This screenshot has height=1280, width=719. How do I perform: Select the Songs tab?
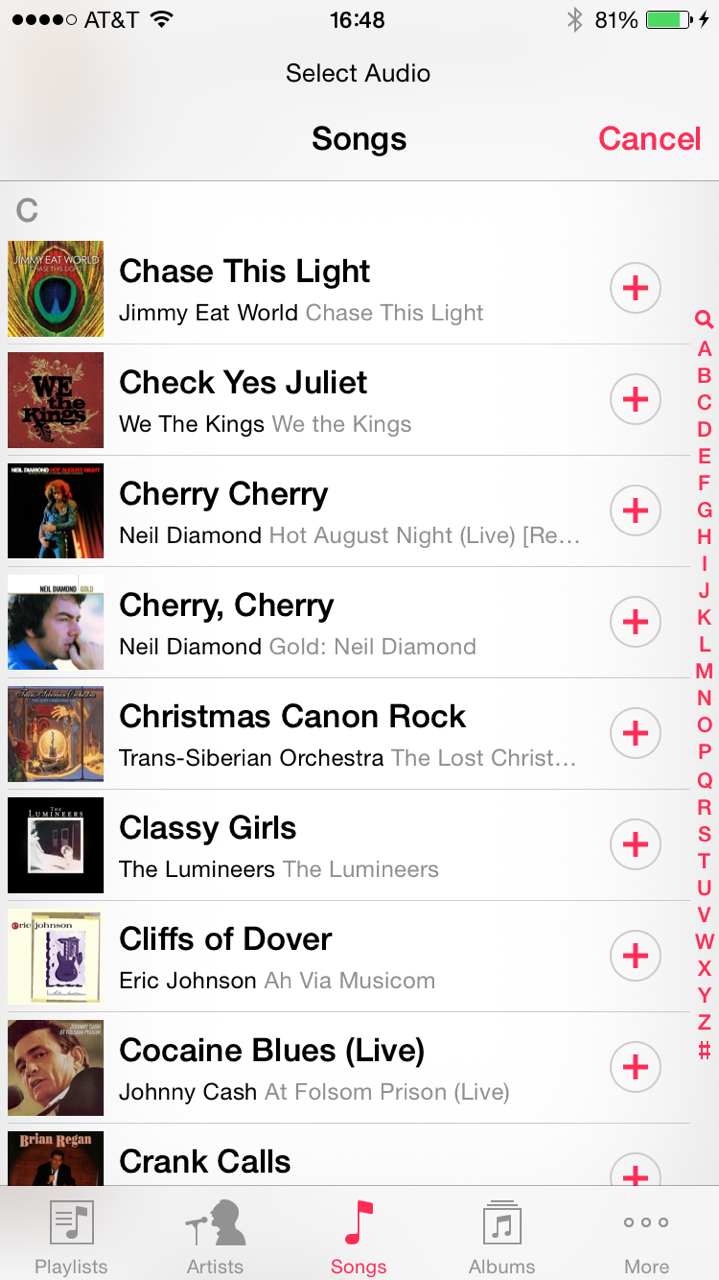(x=358, y=1237)
